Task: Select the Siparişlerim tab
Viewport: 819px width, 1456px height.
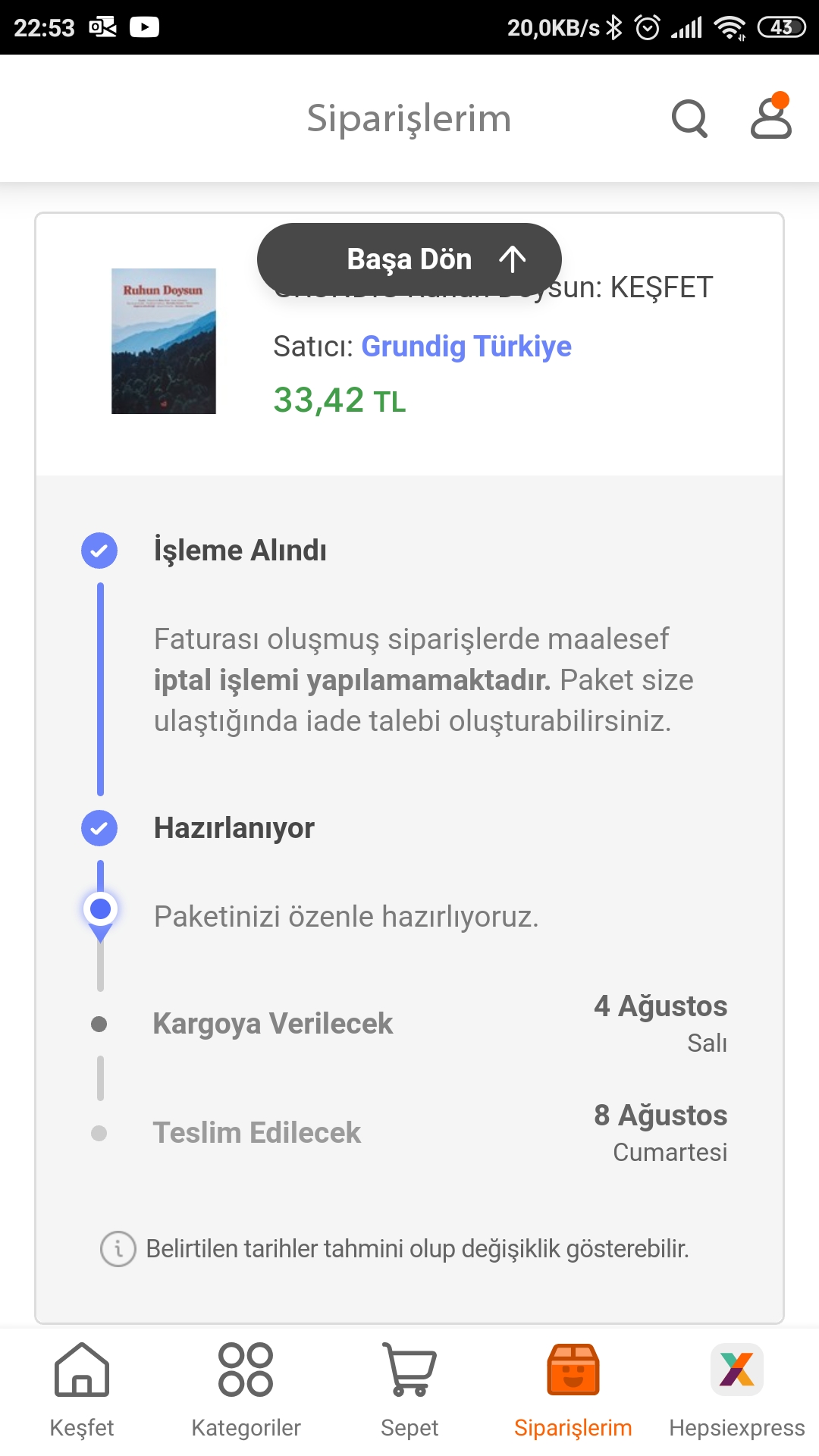Action: (573, 1390)
